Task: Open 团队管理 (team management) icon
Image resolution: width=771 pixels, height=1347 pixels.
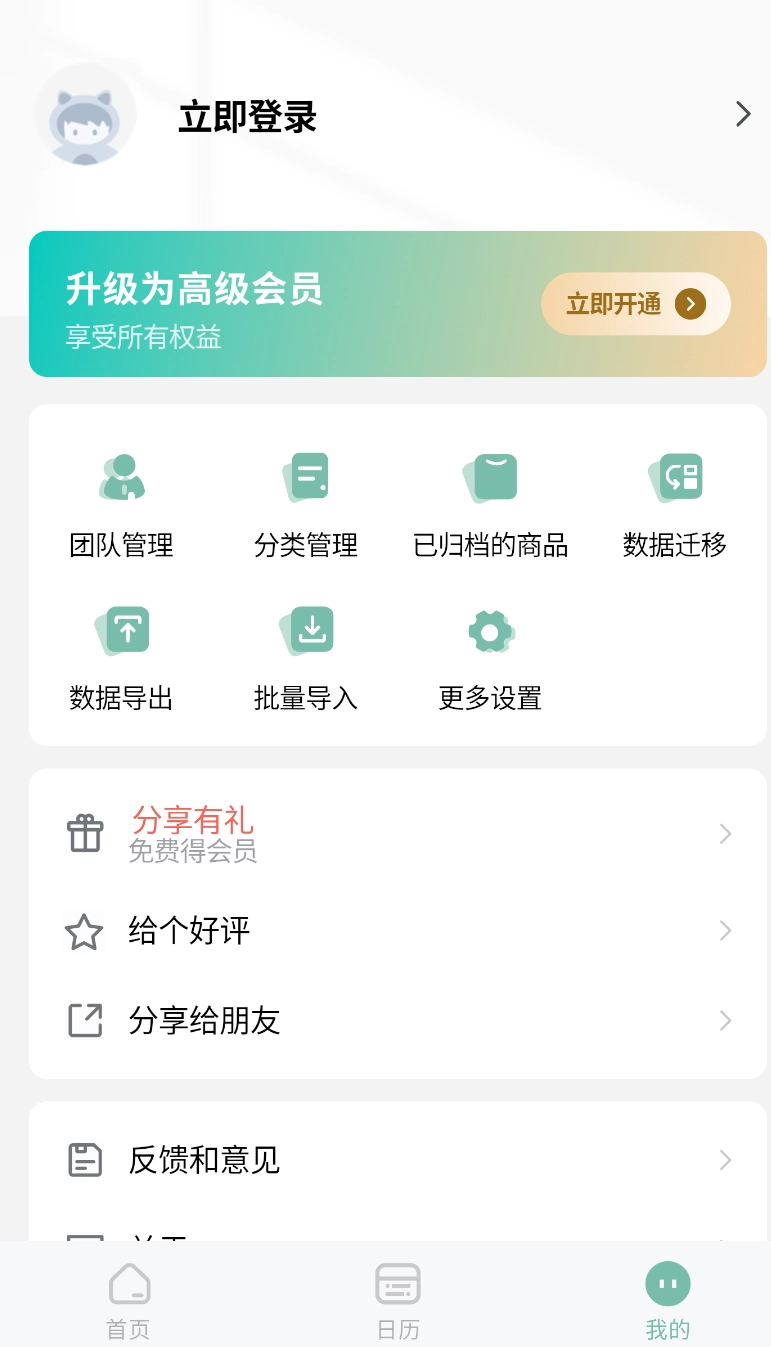Action: click(x=123, y=477)
